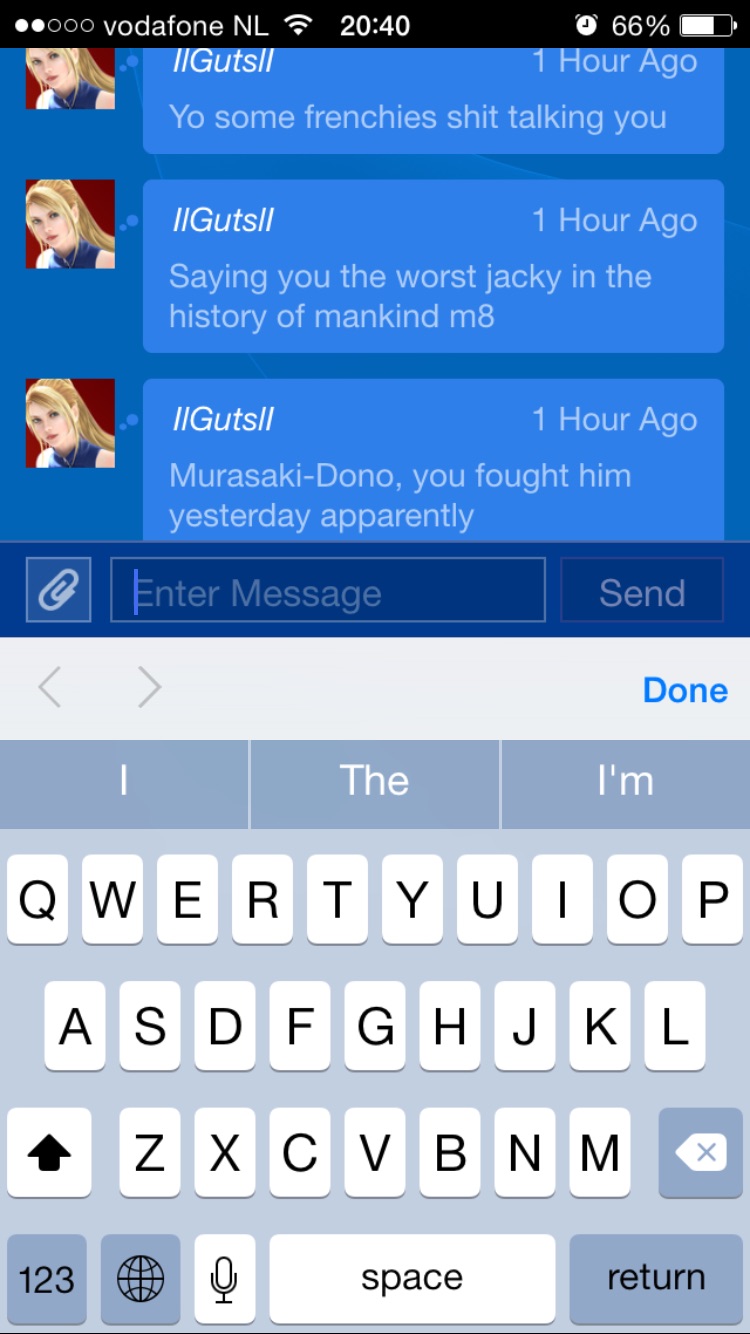Pick the "The" word suggestion
The width and height of the screenshot is (750, 1334).
point(374,781)
